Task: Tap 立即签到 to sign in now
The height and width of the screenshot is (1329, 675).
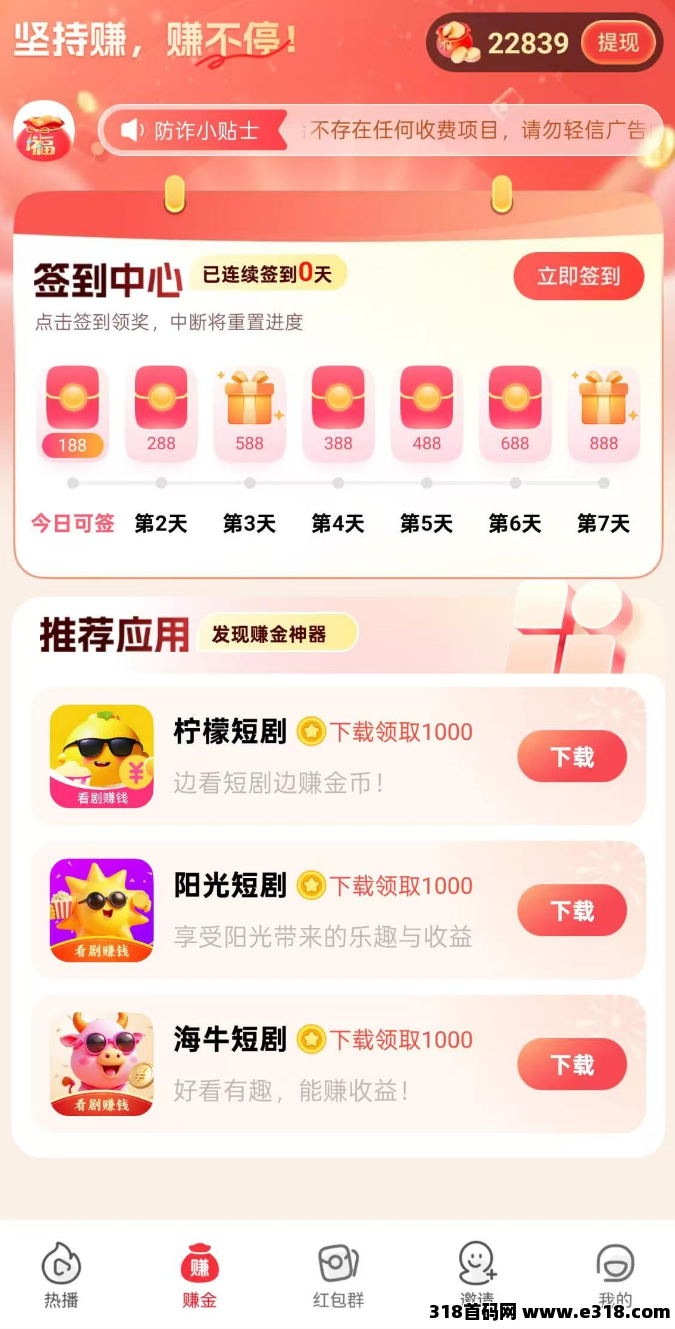Action: click(578, 276)
